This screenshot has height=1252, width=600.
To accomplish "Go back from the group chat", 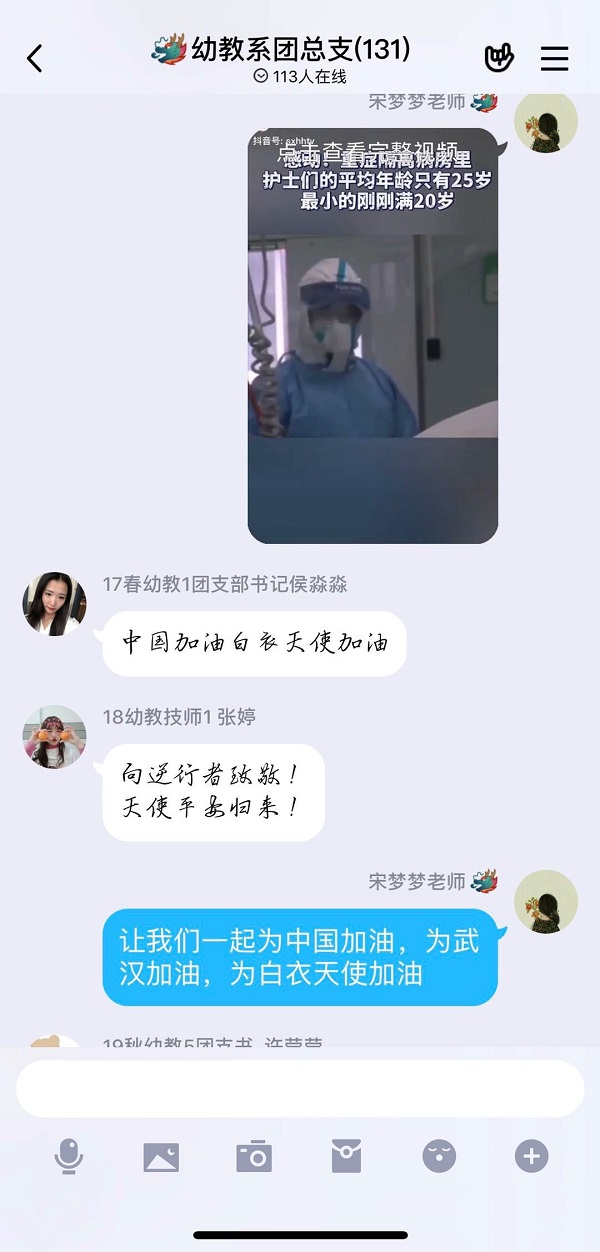I will click(x=35, y=58).
